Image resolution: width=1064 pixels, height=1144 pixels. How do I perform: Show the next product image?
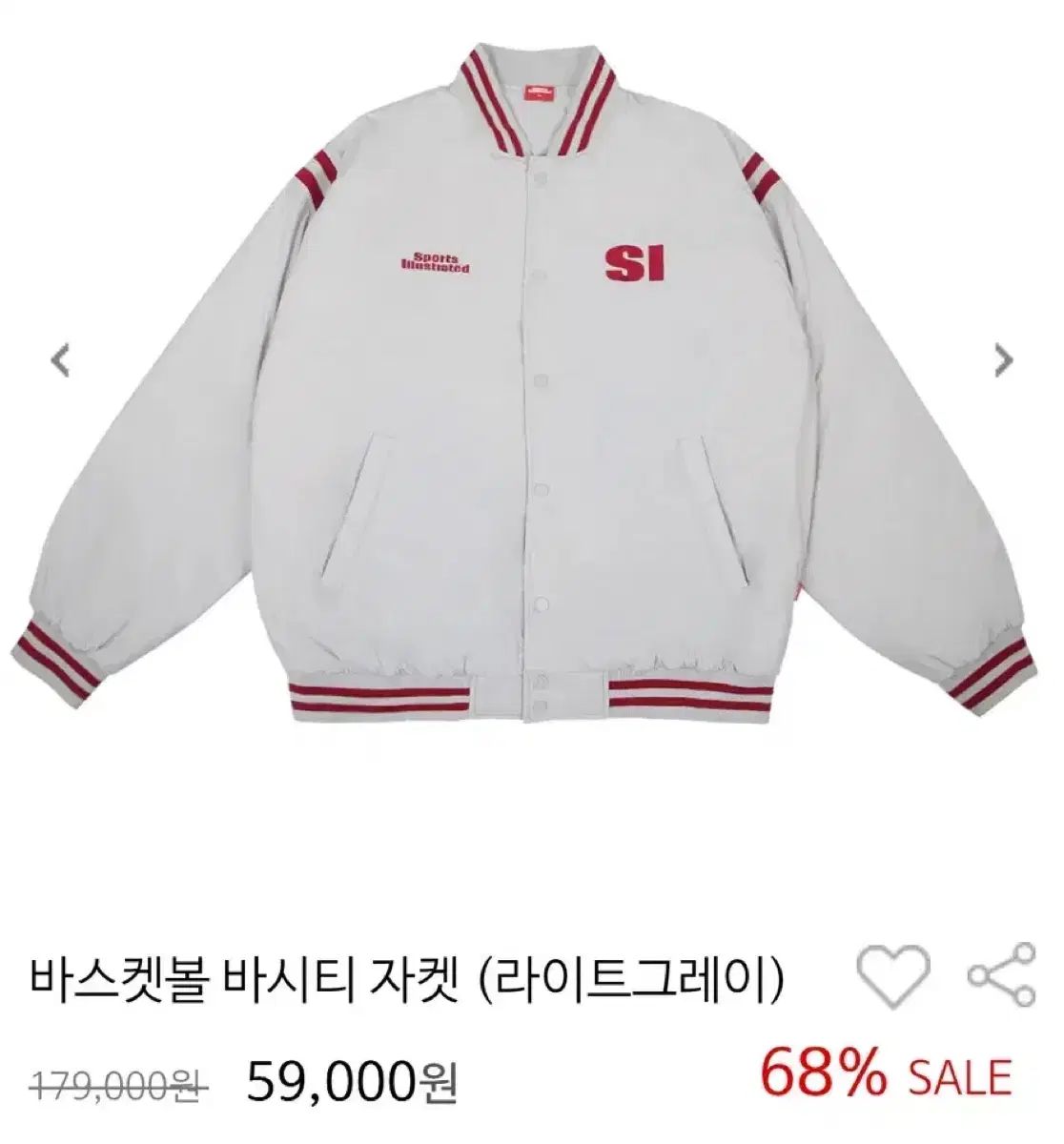pos(1003,360)
